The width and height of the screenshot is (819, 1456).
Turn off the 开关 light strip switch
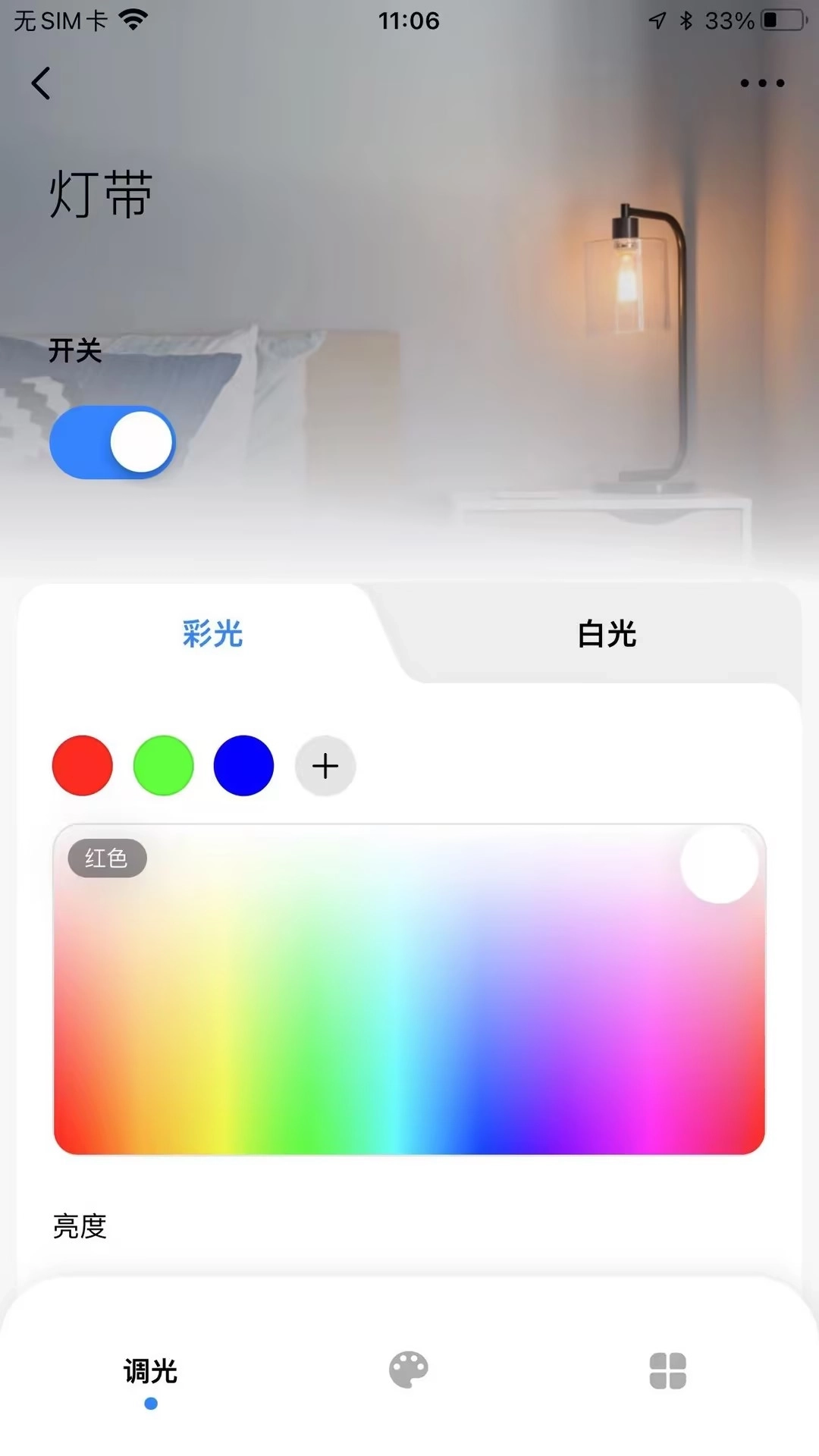point(112,443)
